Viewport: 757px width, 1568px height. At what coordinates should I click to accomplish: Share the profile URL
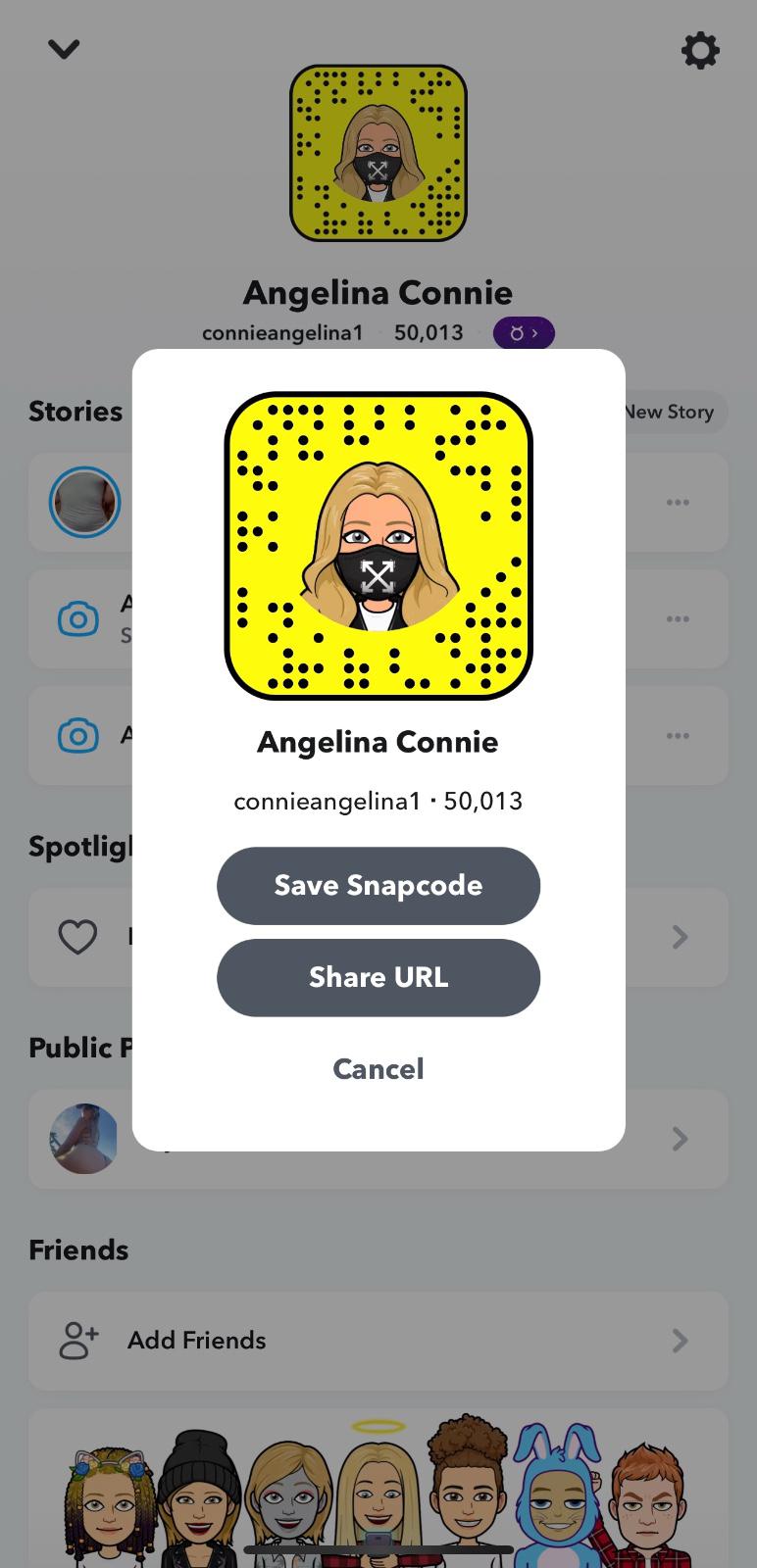coord(378,977)
